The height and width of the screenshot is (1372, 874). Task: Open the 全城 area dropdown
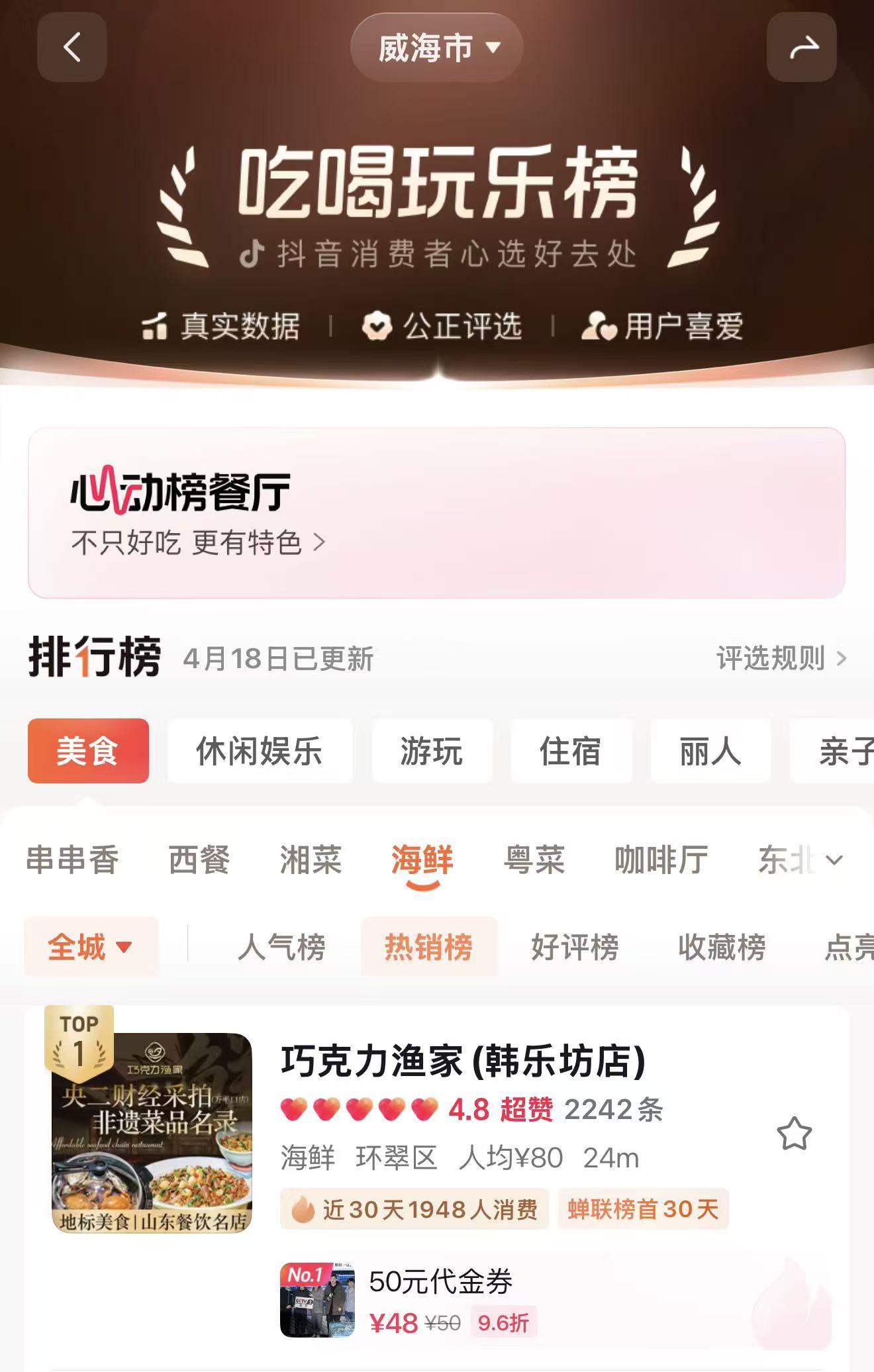point(91,947)
